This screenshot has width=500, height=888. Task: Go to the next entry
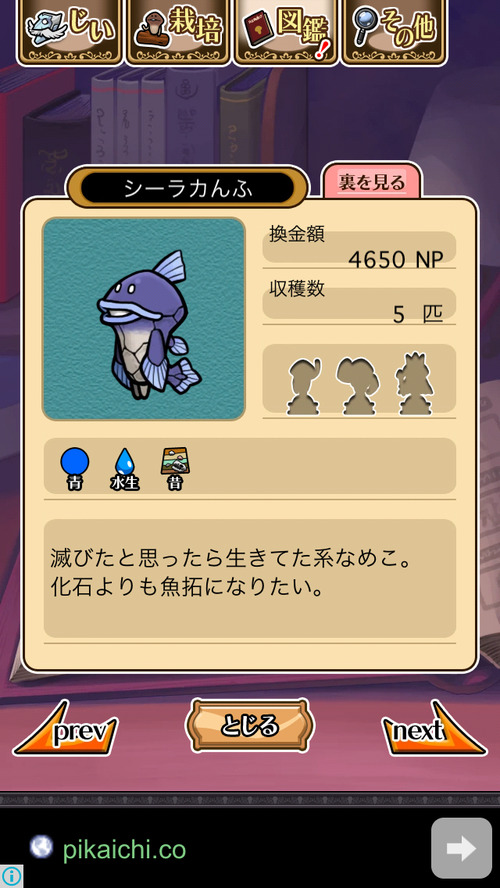coord(434,730)
